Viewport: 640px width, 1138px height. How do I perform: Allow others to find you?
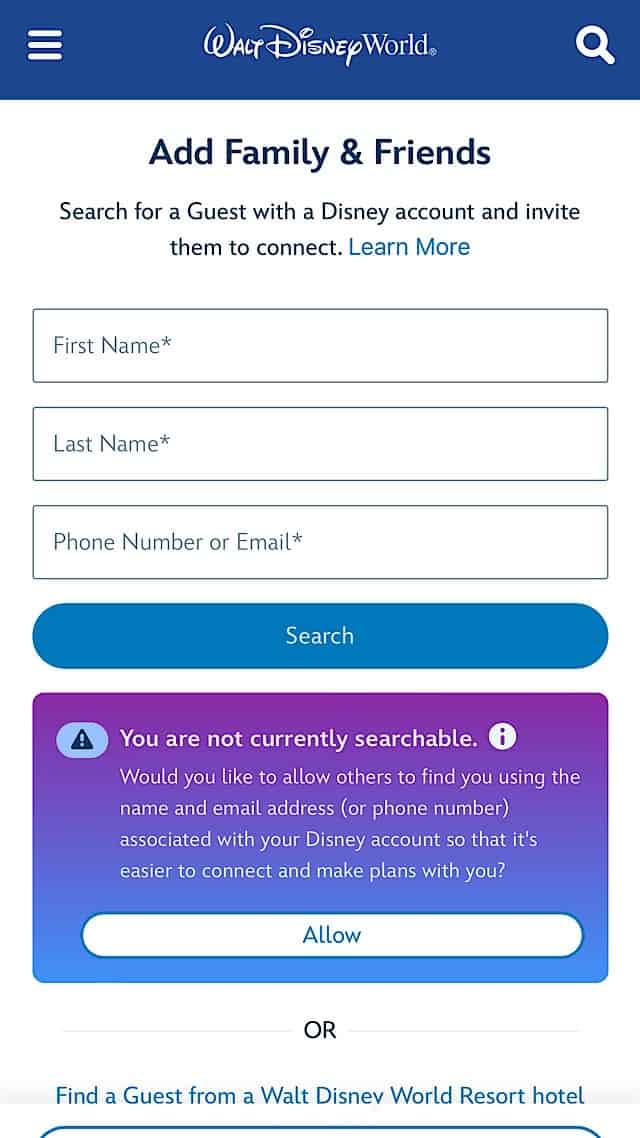click(x=332, y=935)
